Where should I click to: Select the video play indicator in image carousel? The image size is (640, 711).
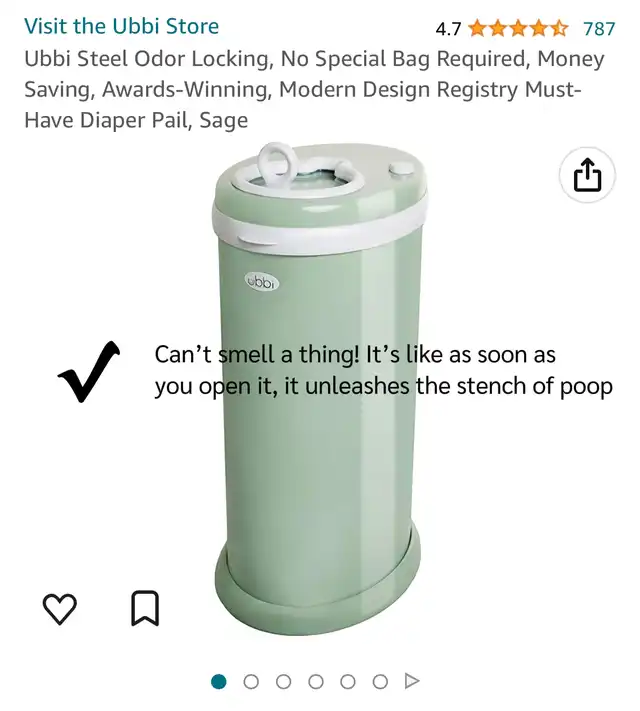[411, 681]
